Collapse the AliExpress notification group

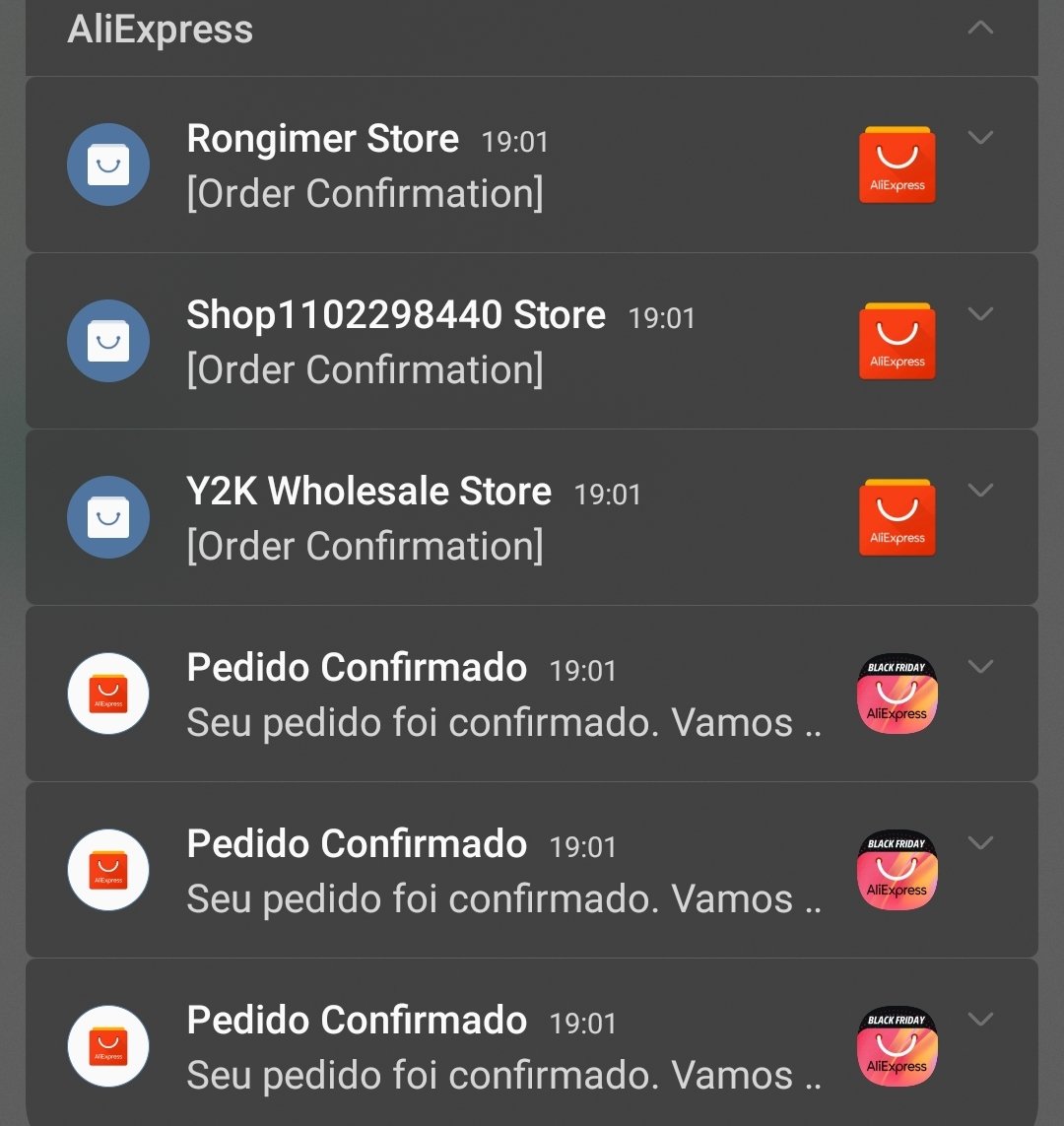tap(980, 28)
